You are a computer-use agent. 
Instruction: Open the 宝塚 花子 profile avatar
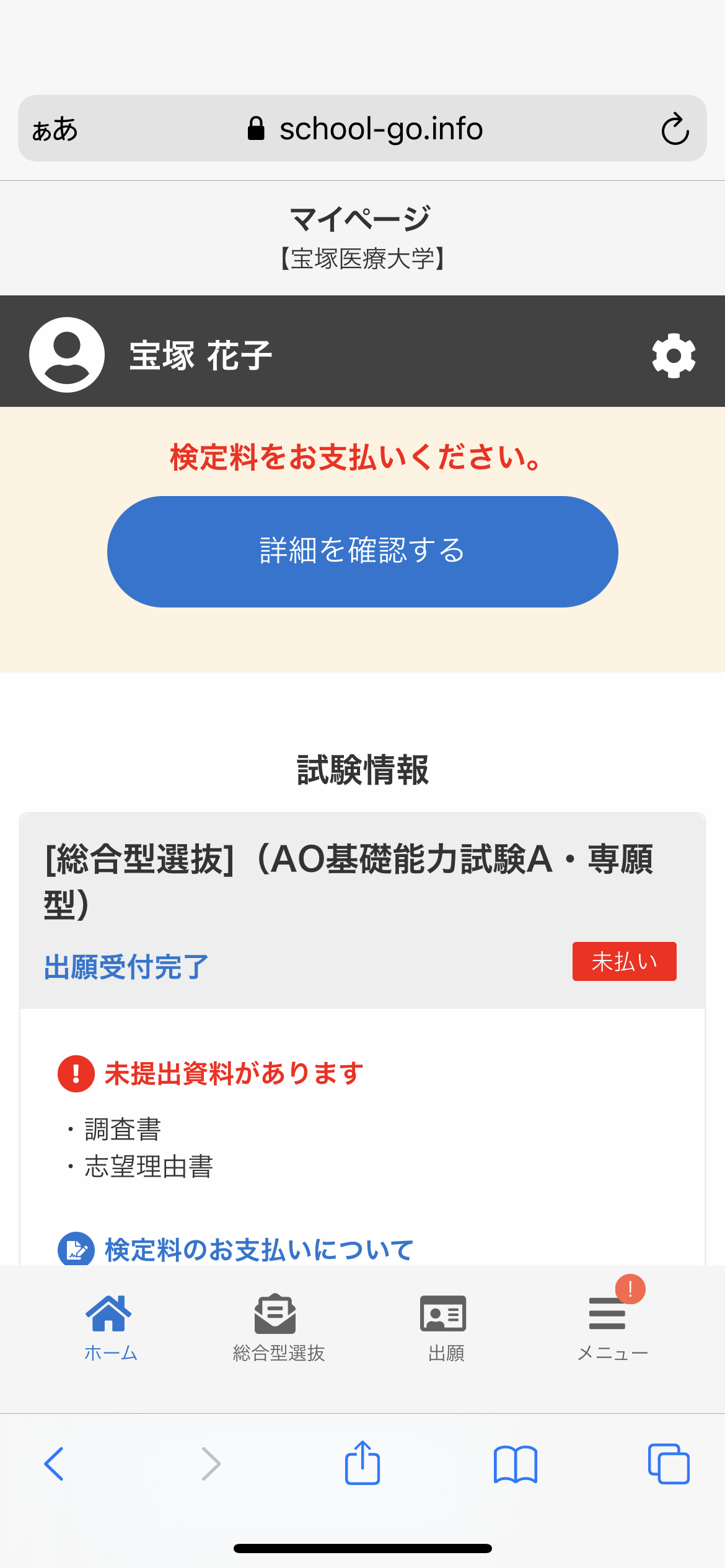(x=67, y=355)
